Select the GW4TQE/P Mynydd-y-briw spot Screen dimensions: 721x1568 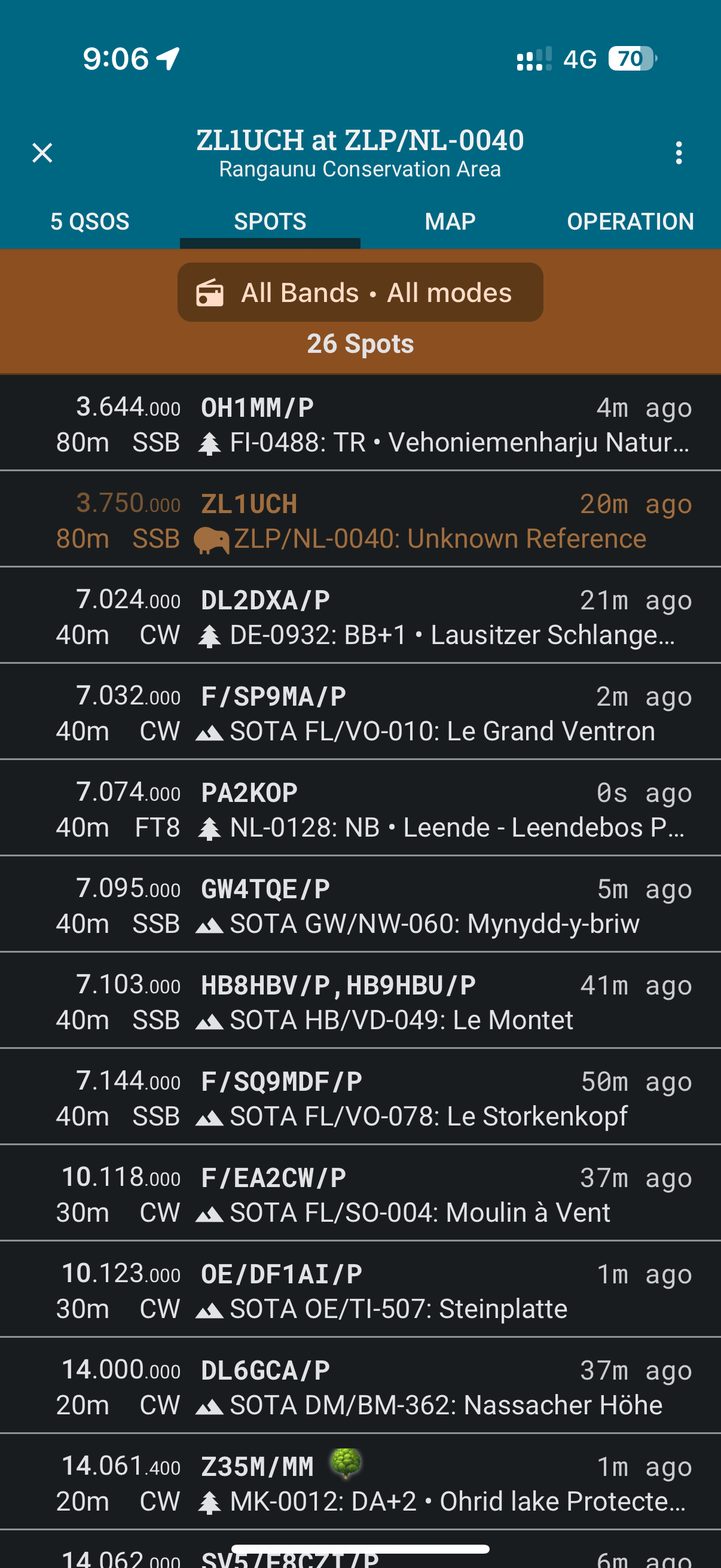[x=360, y=904]
